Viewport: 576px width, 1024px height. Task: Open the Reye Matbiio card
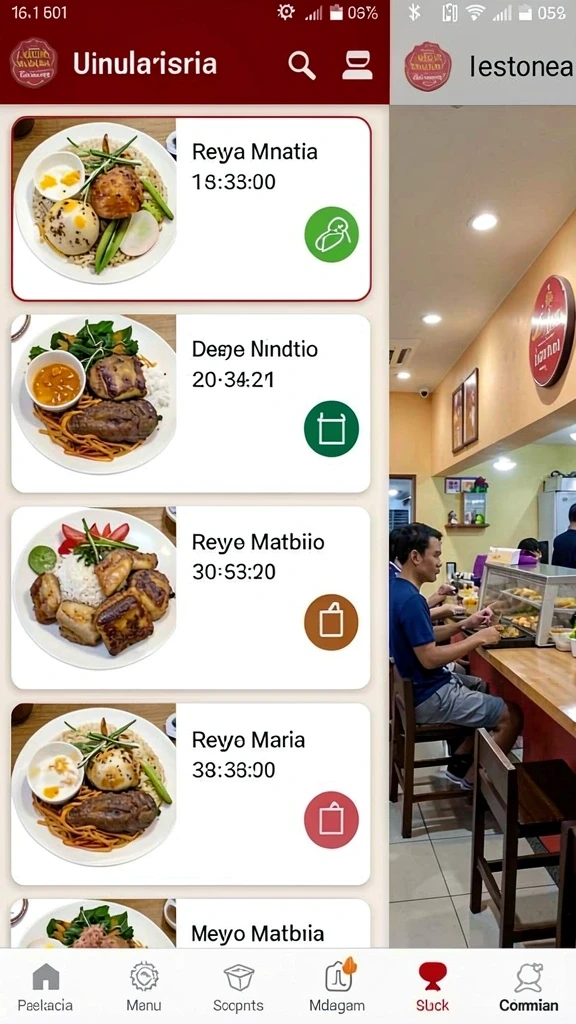(x=191, y=598)
